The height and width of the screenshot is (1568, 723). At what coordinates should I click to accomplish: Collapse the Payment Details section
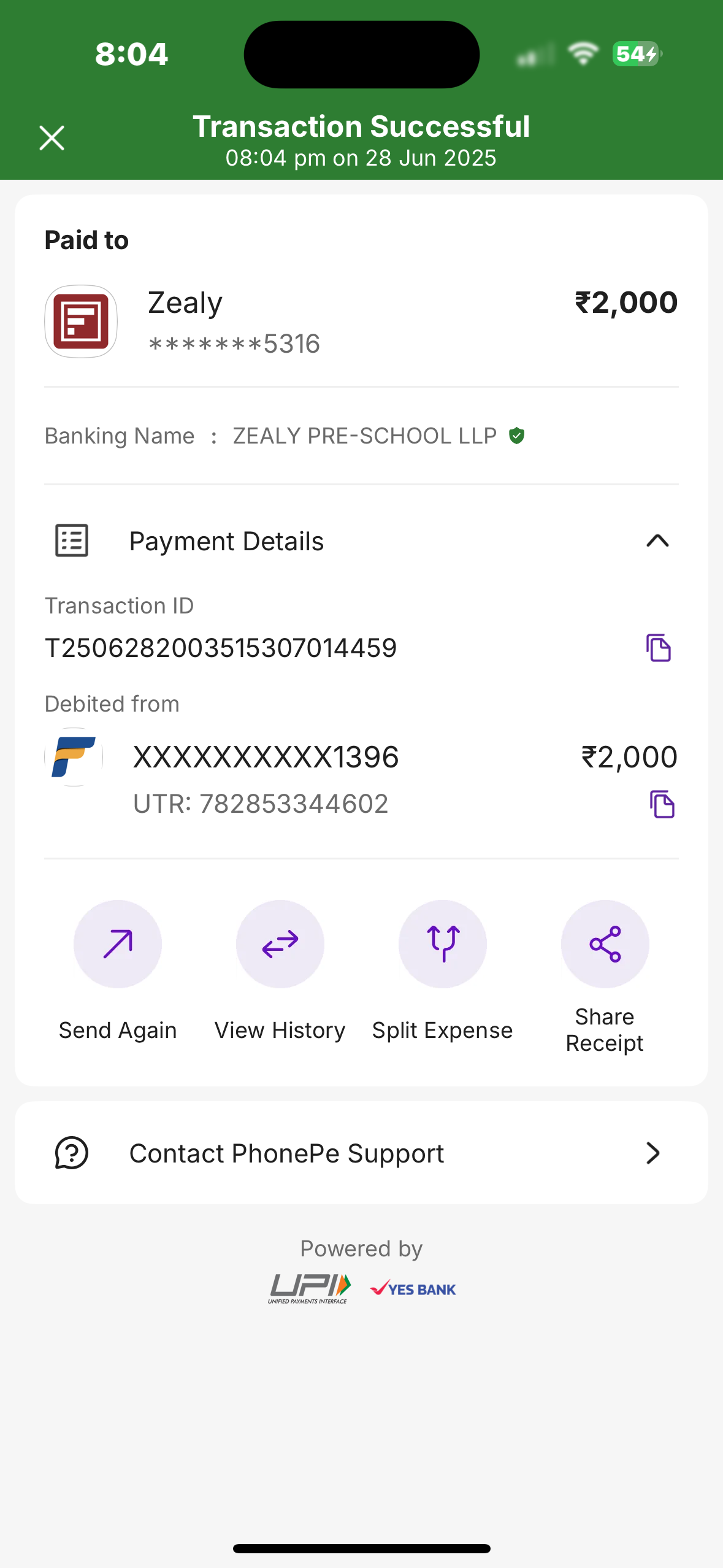tap(657, 540)
